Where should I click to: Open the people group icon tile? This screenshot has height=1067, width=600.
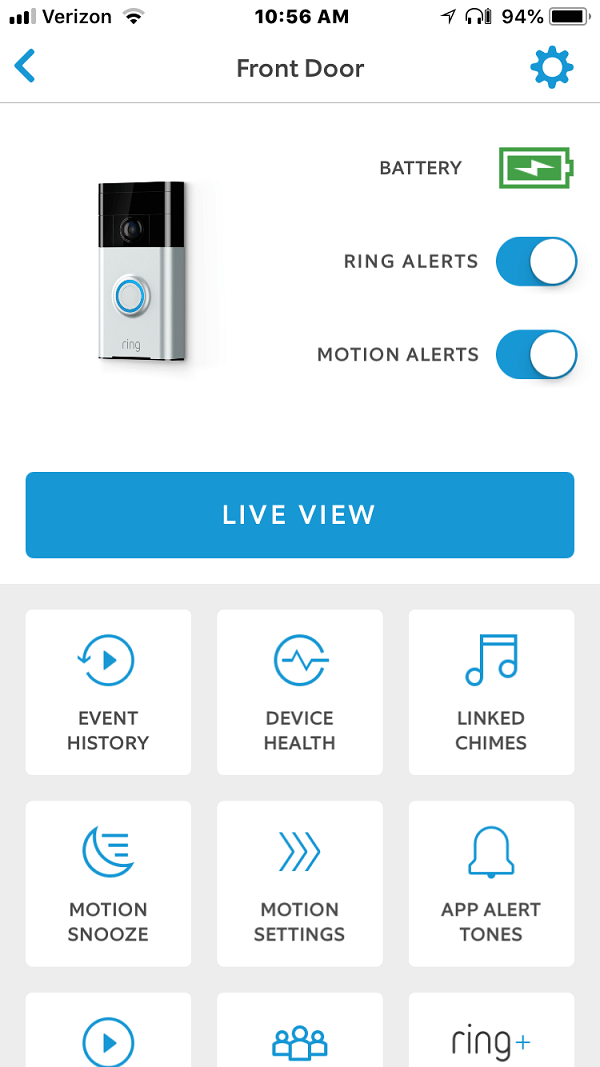click(300, 1035)
